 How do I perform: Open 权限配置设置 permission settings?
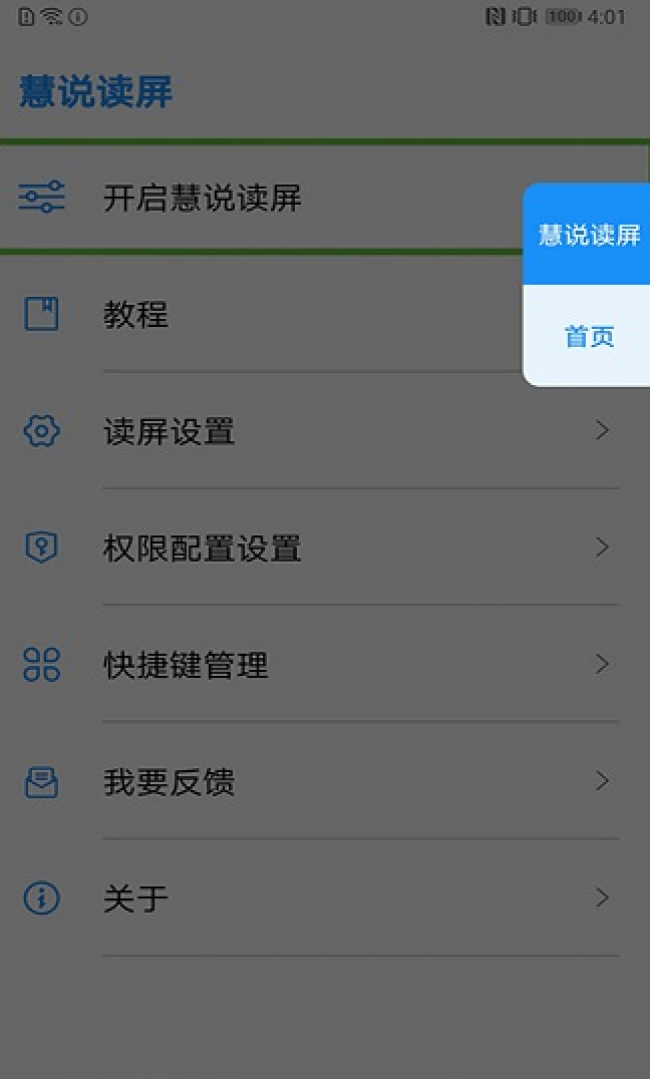pyautogui.click(x=320, y=548)
